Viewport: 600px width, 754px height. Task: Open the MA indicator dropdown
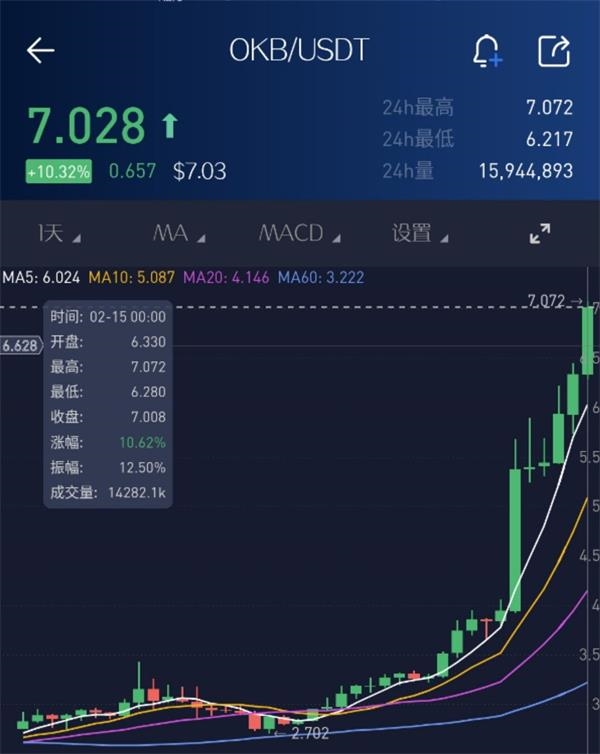point(178,234)
